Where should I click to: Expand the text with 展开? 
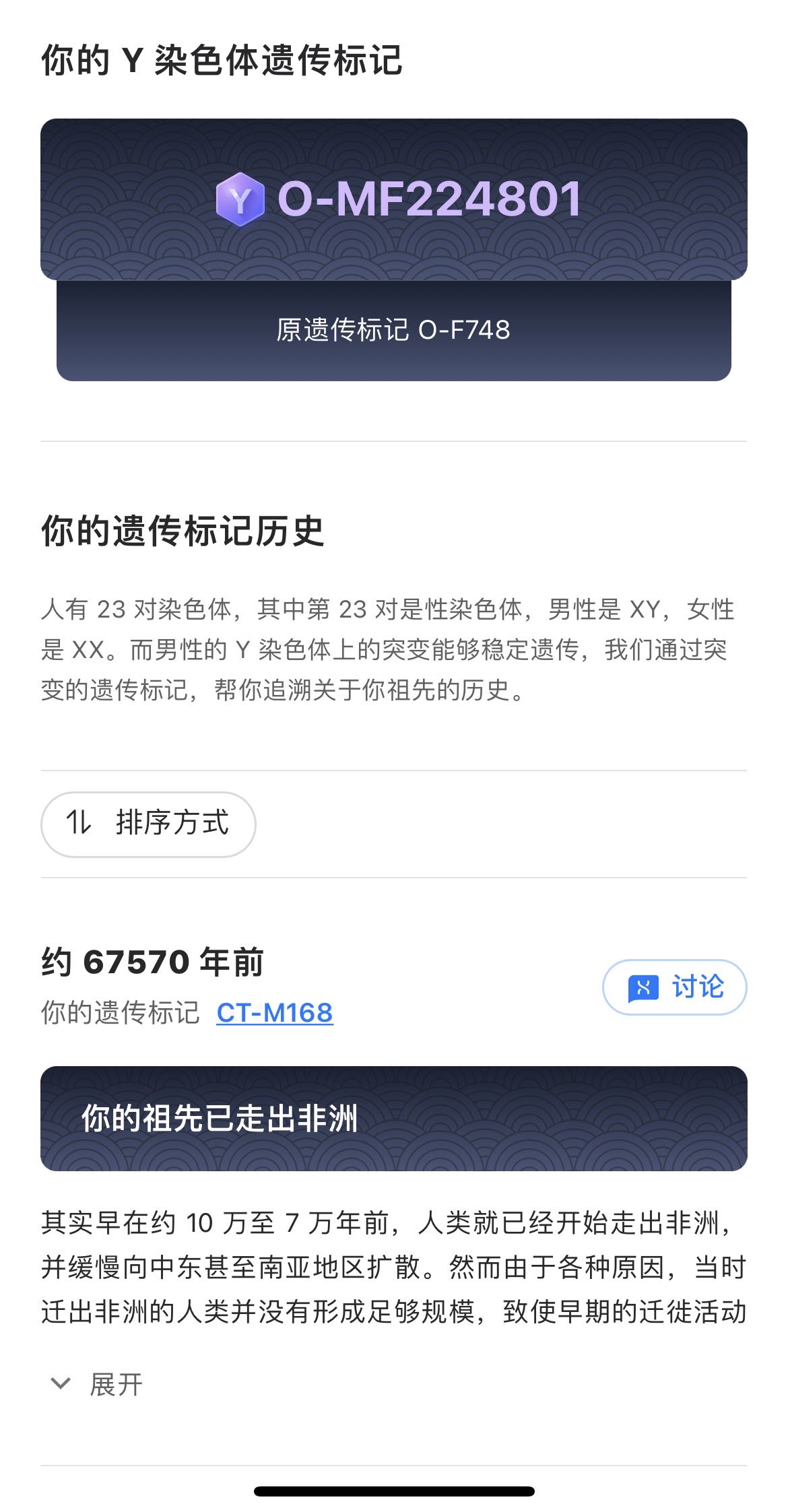98,1385
